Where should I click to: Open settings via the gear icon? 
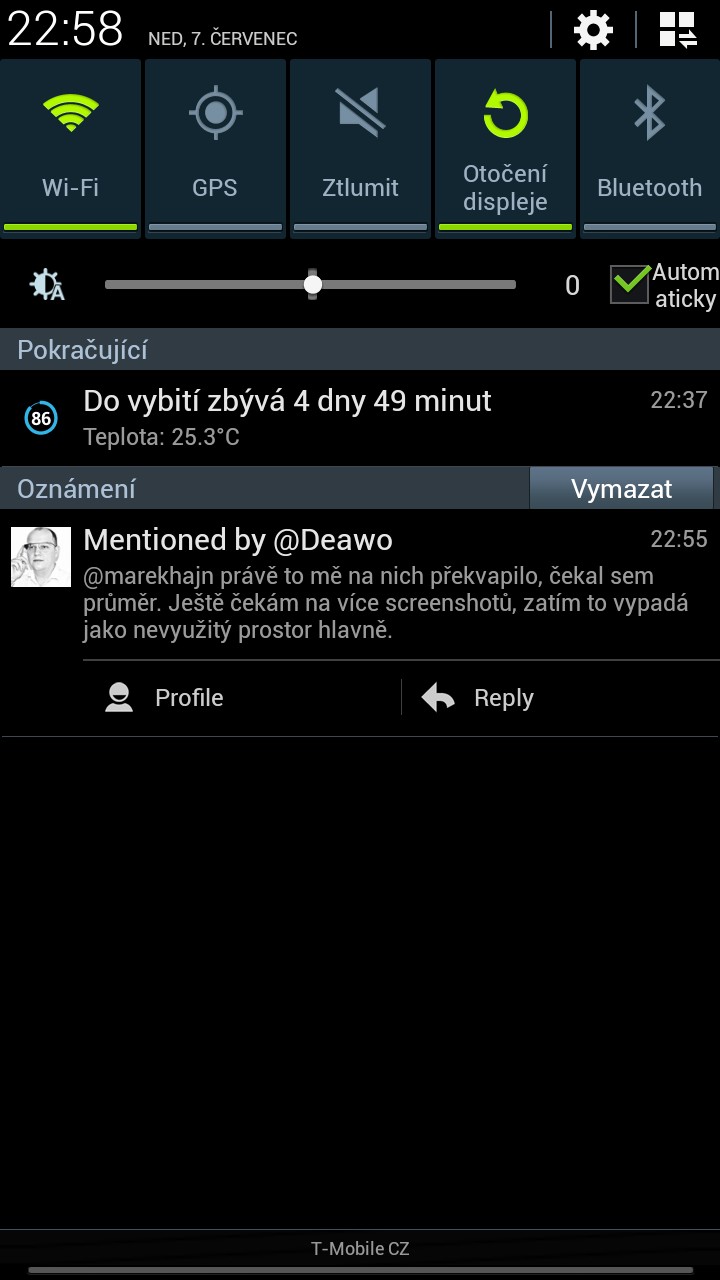[593, 30]
